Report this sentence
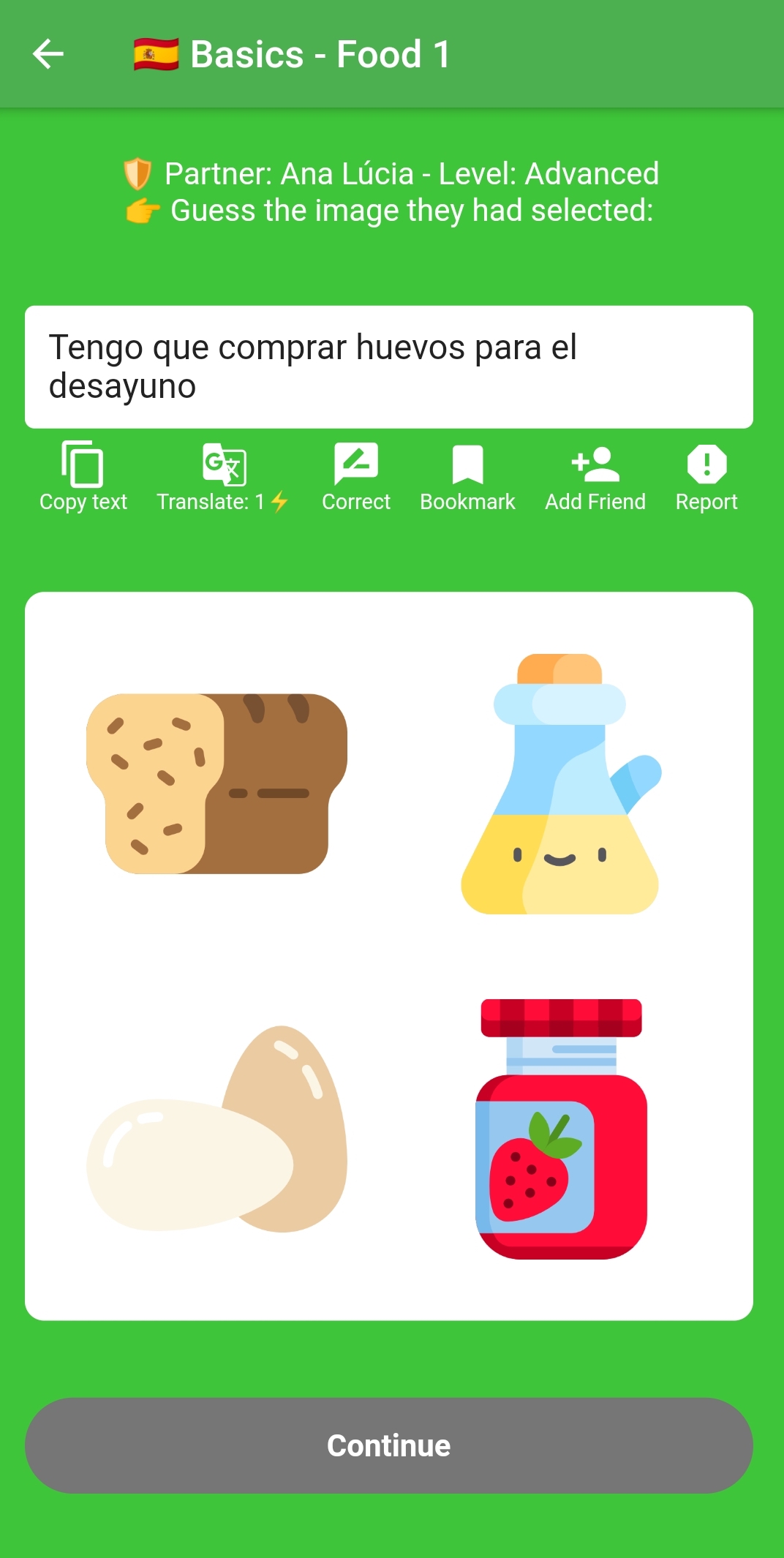784x1558 pixels. point(706,476)
